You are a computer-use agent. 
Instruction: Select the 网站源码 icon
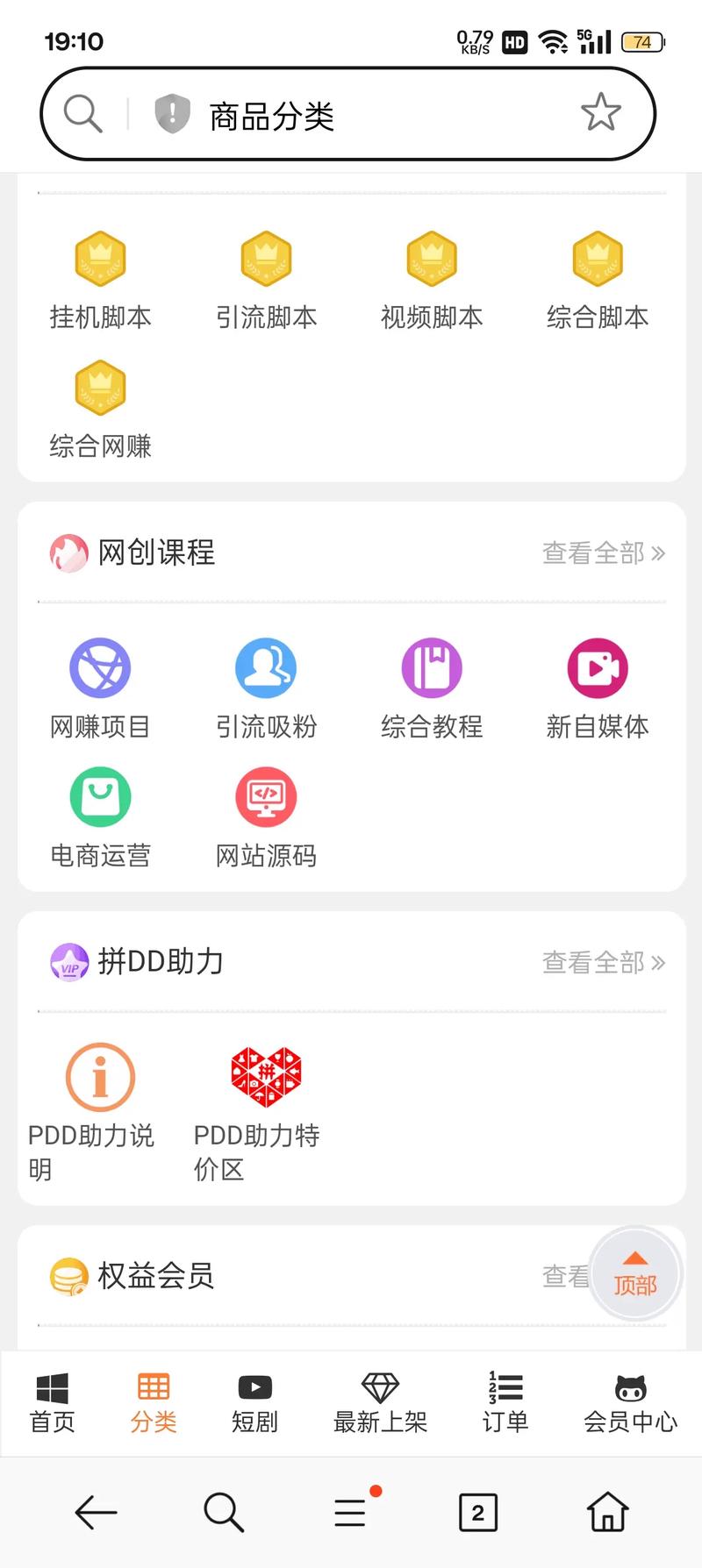tap(265, 796)
